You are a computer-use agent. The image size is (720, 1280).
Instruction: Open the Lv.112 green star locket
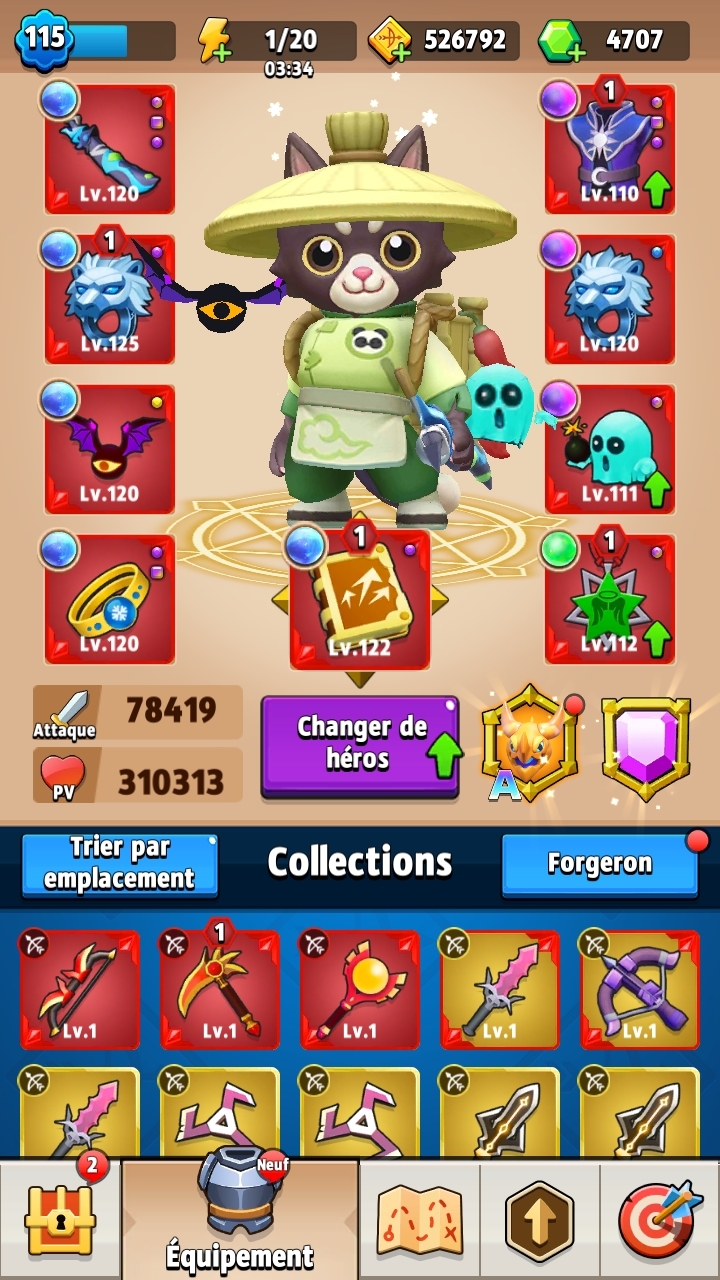coord(609,599)
